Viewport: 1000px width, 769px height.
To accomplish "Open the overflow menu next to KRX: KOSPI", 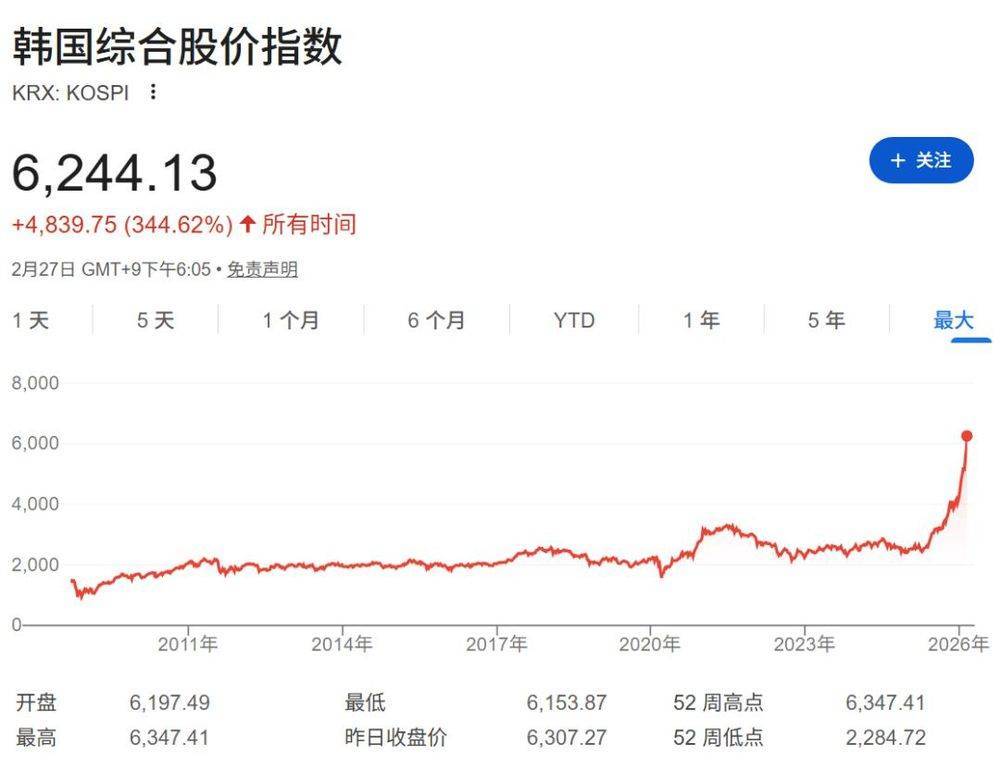I will (x=152, y=92).
